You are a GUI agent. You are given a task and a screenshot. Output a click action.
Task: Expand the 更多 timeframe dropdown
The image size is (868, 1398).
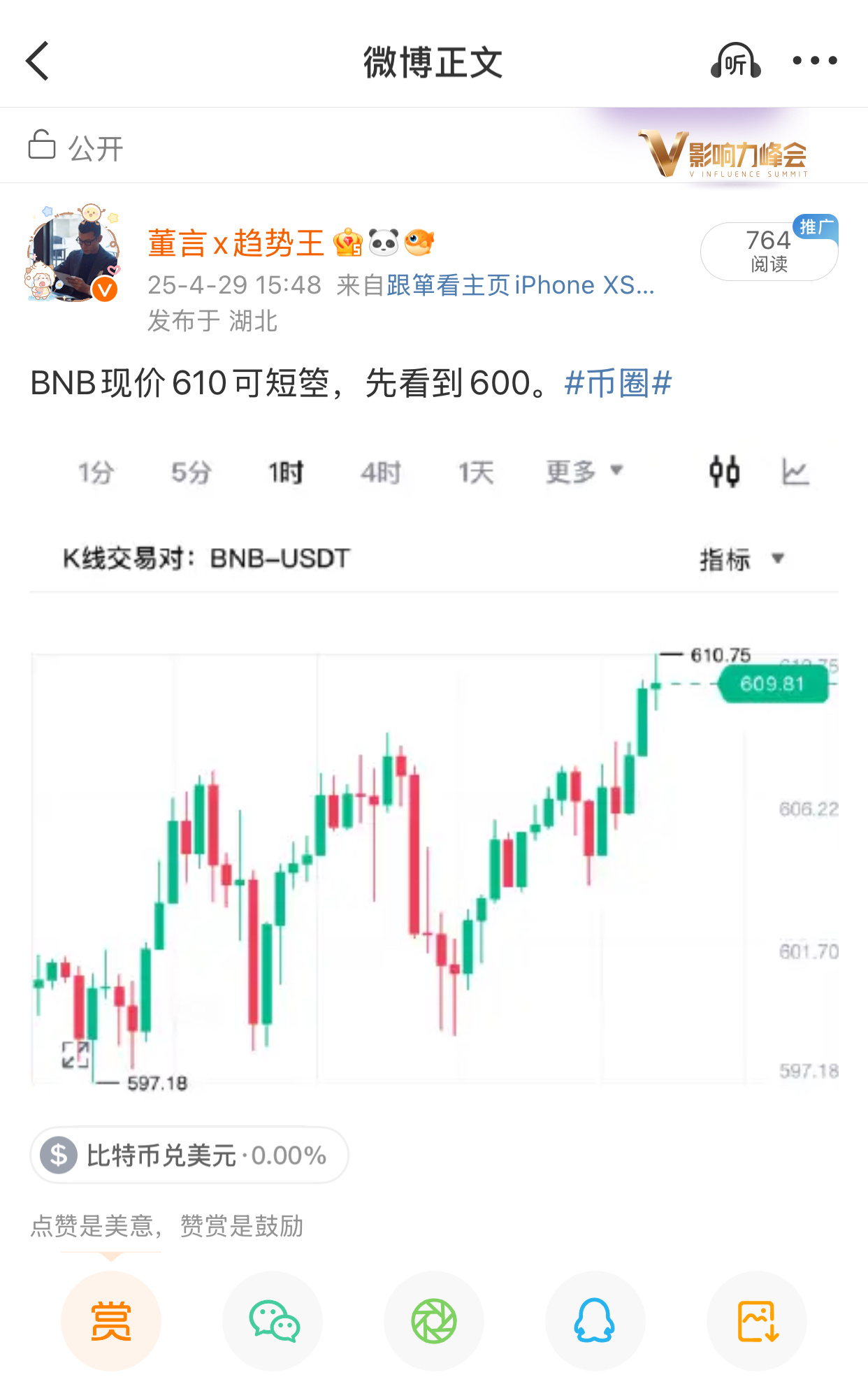pos(580,473)
